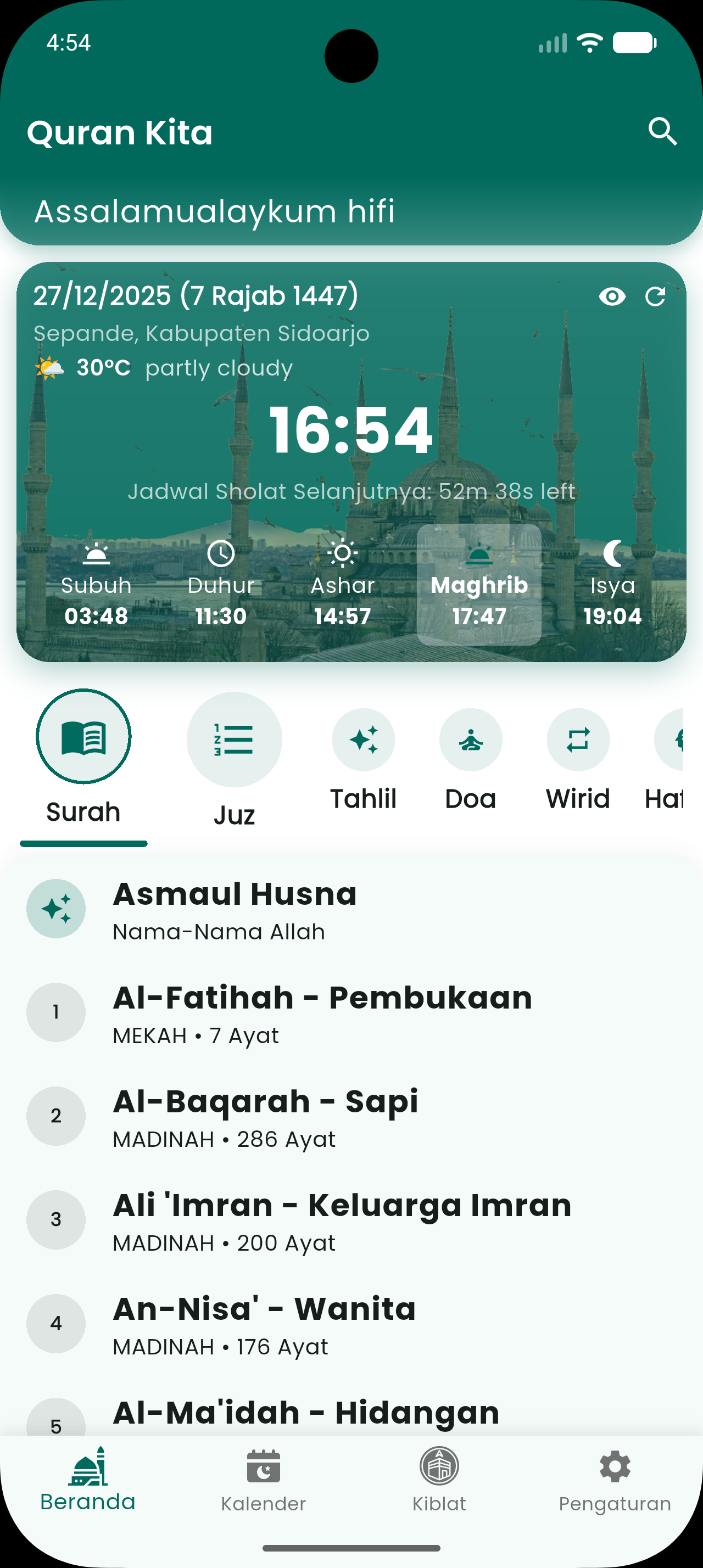The image size is (703, 1568).
Task: Tap the Tahlil sparkle icon
Action: click(364, 739)
